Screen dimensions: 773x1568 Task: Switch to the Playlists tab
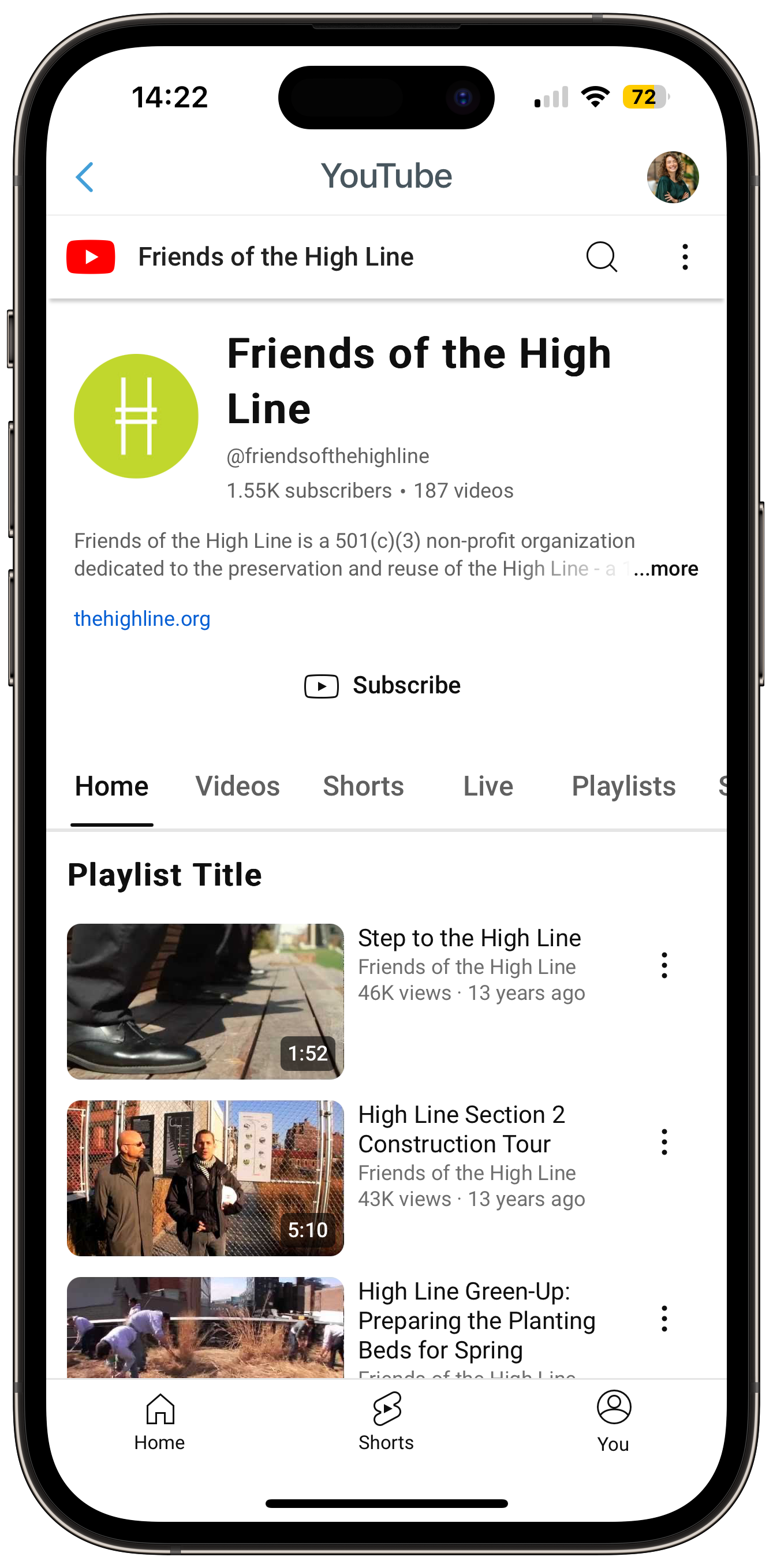[x=623, y=786]
